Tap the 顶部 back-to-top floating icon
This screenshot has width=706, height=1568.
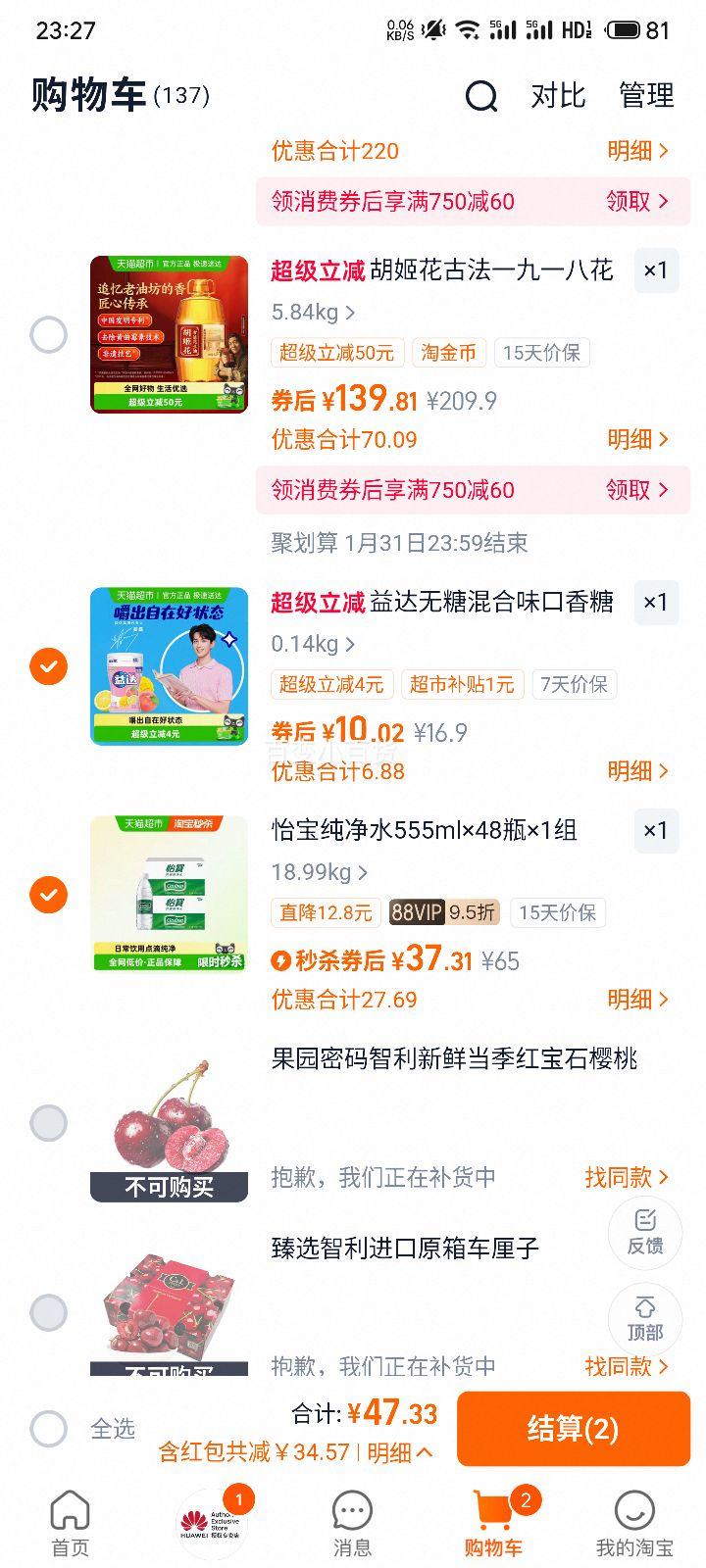[x=645, y=1320]
